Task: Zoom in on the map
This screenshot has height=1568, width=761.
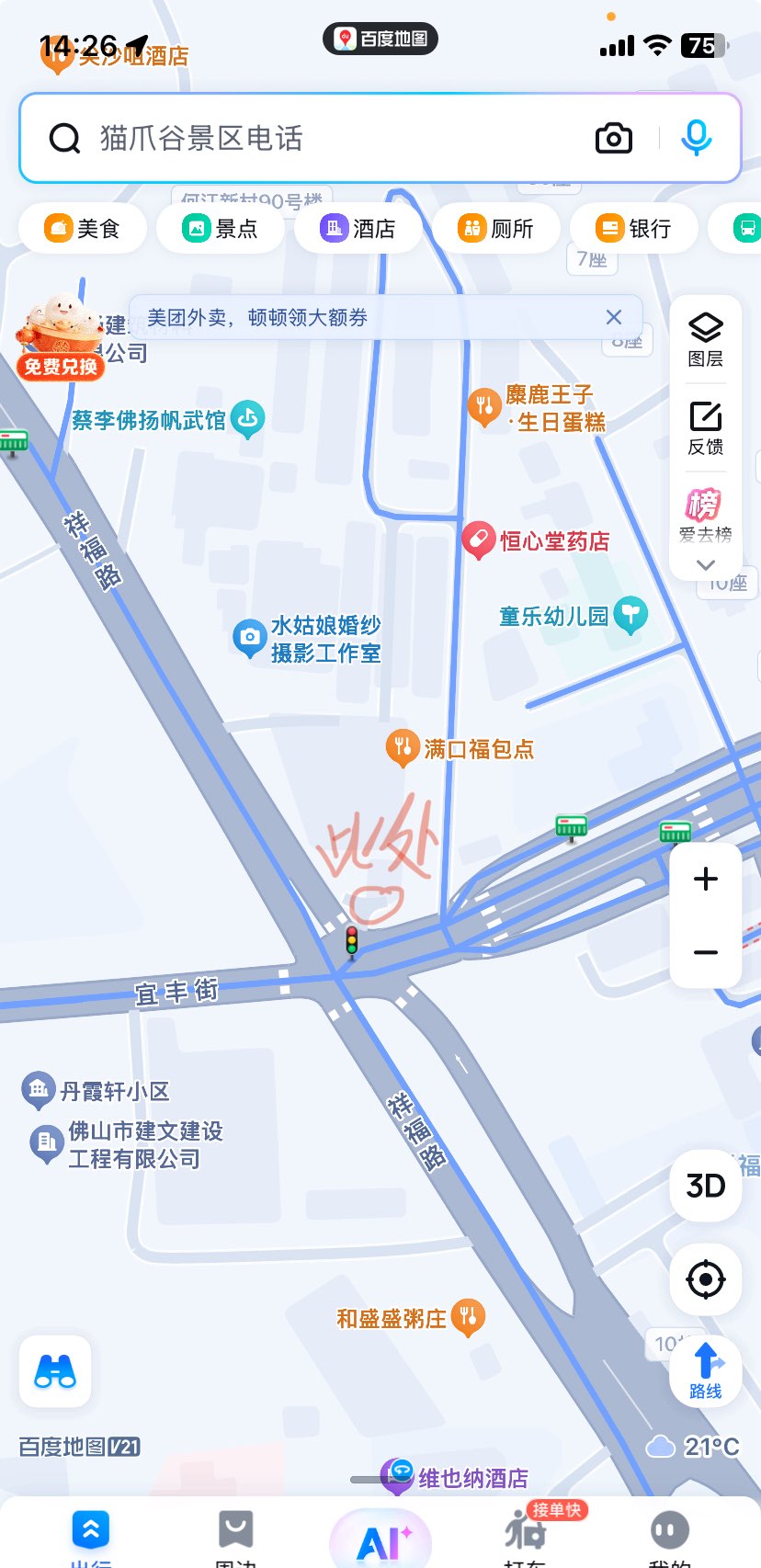Action: [x=706, y=880]
